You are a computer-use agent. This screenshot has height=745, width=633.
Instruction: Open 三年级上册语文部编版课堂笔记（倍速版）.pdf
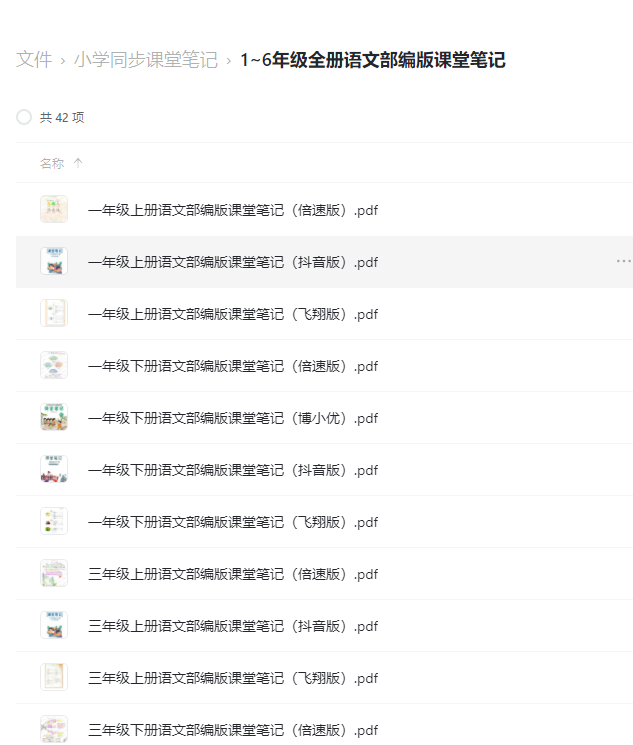click(x=233, y=574)
